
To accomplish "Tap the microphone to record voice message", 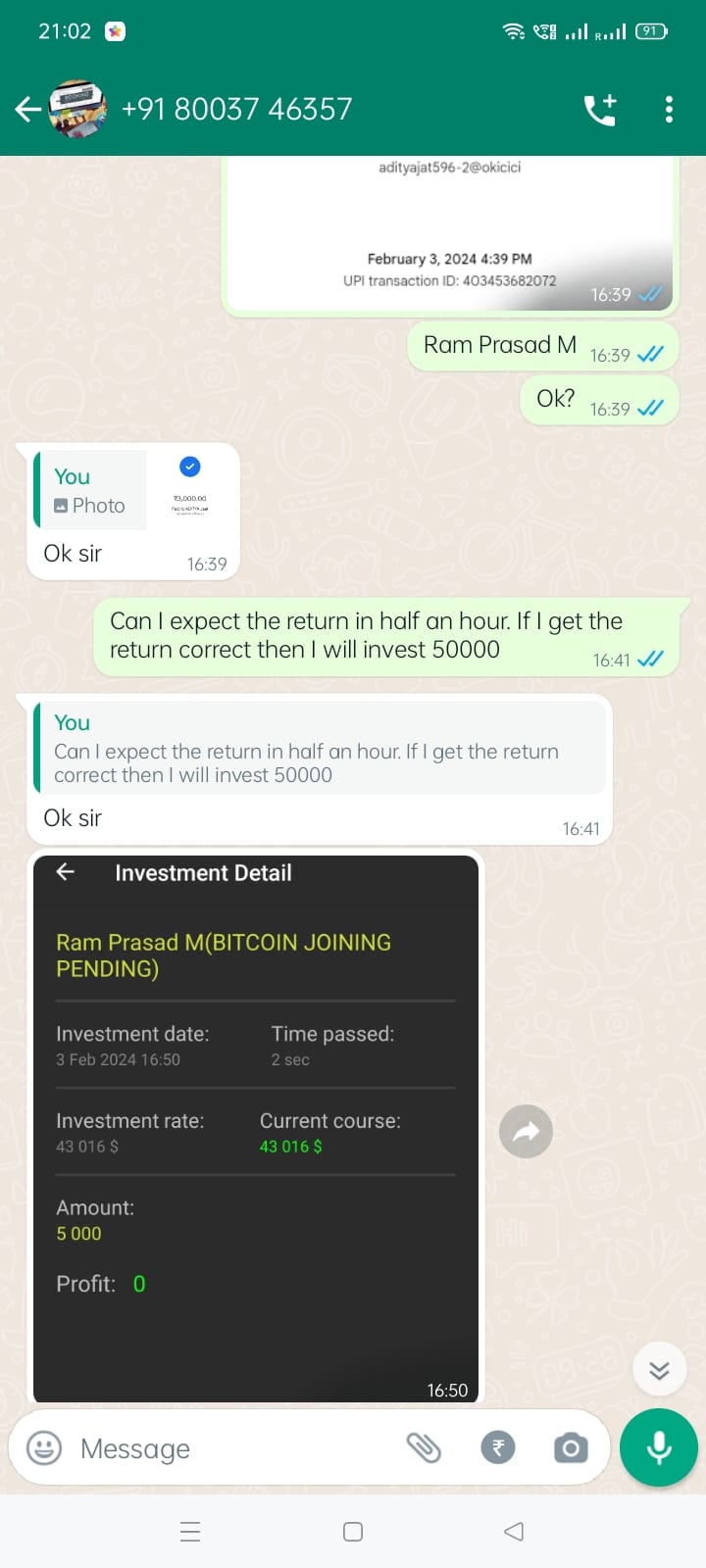I will click(x=659, y=1447).
